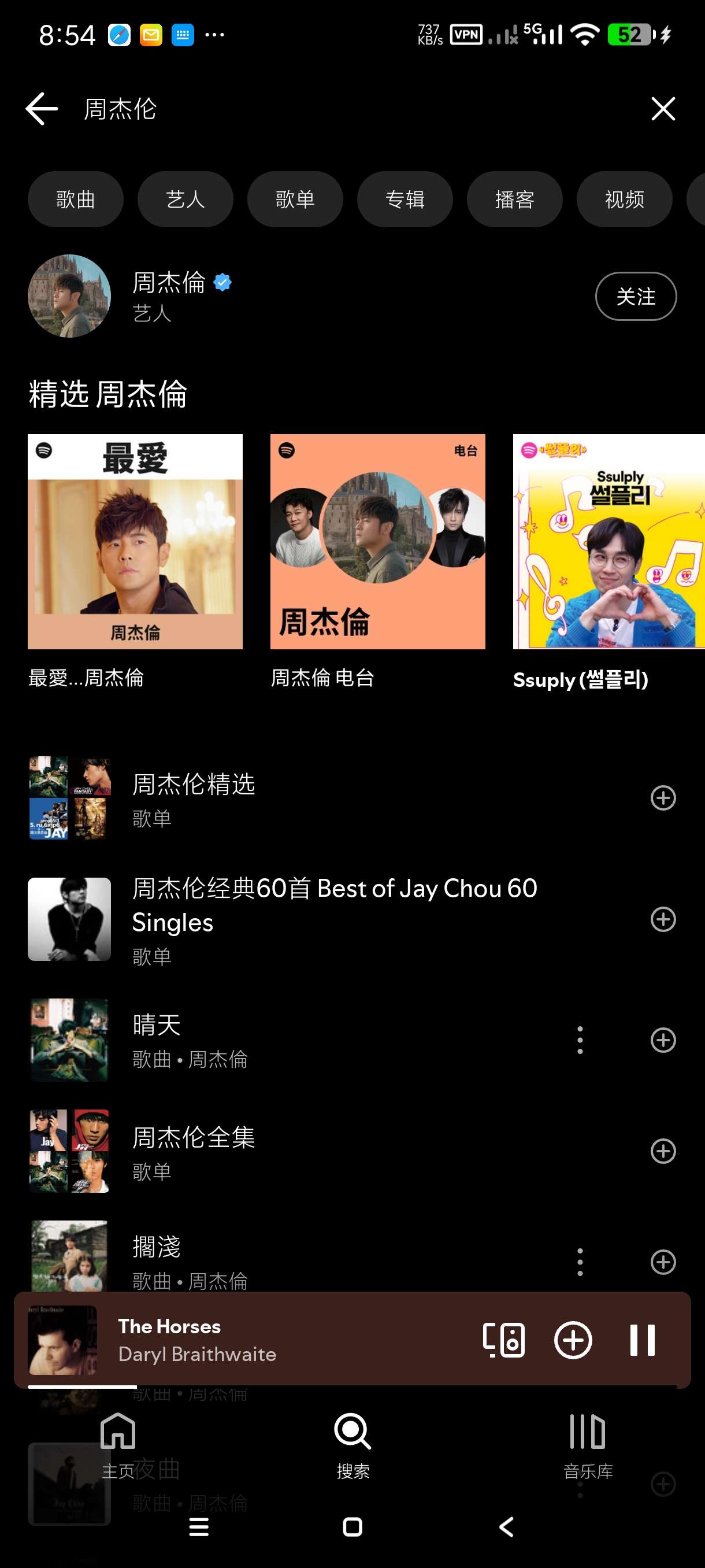The height and width of the screenshot is (1568, 705).
Task: Clear the 周杰伦 search query
Action: coord(662,109)
